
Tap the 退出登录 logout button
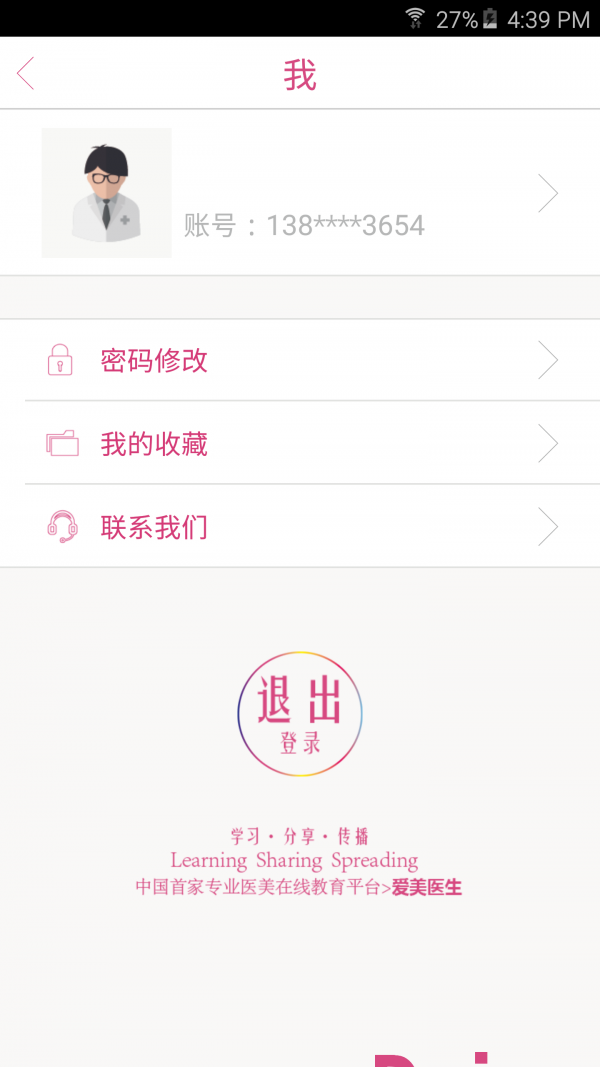pos(299,714)
